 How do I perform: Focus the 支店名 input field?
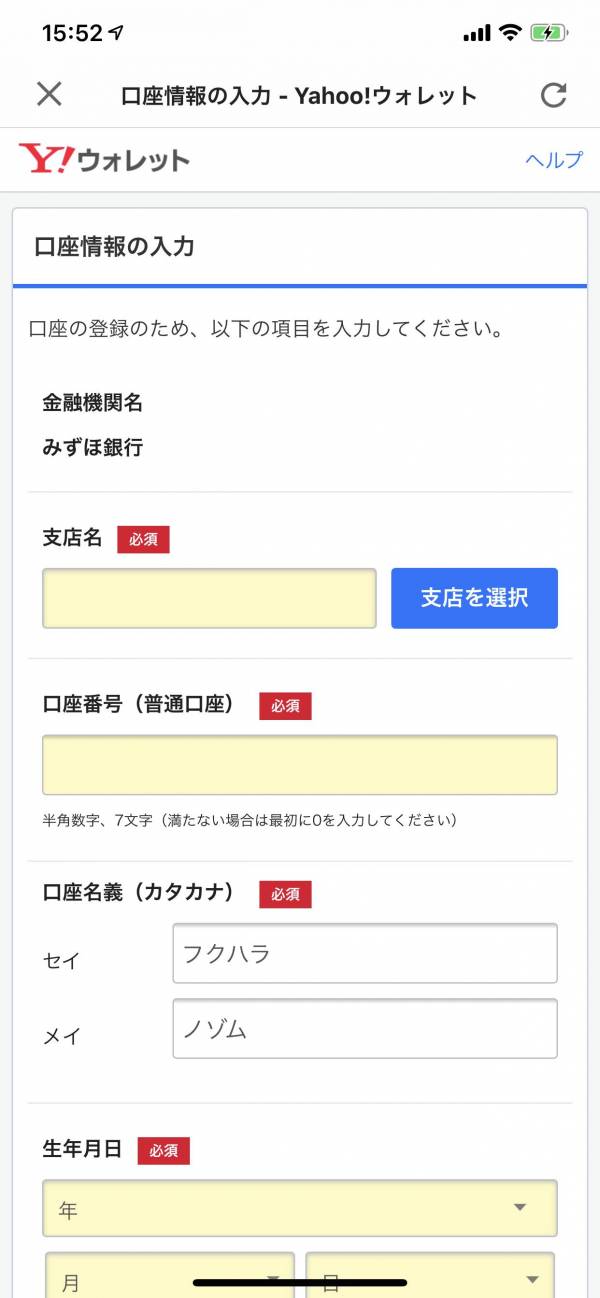coord(209,598)
